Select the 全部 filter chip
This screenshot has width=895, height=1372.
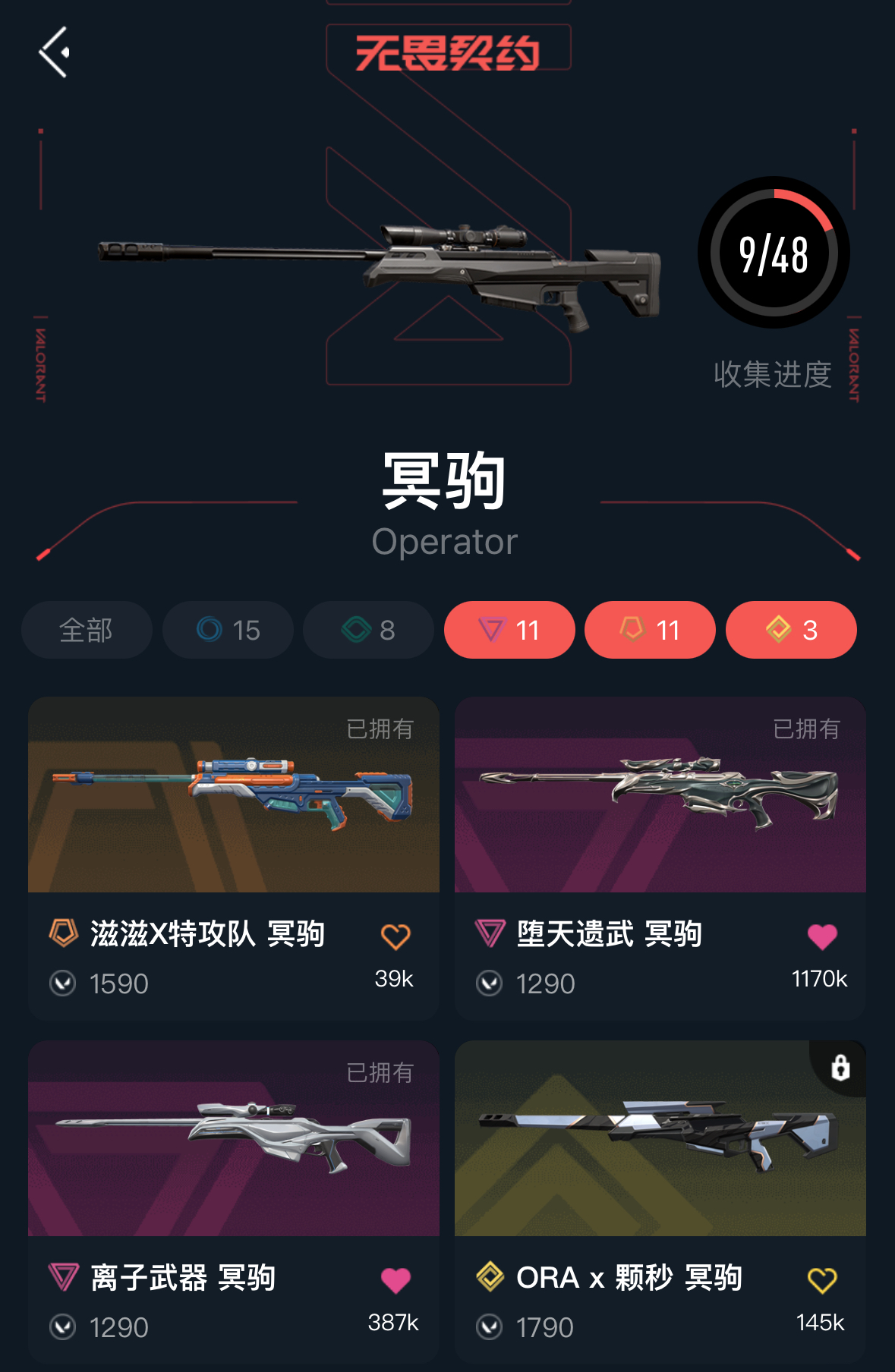[87, 630]
